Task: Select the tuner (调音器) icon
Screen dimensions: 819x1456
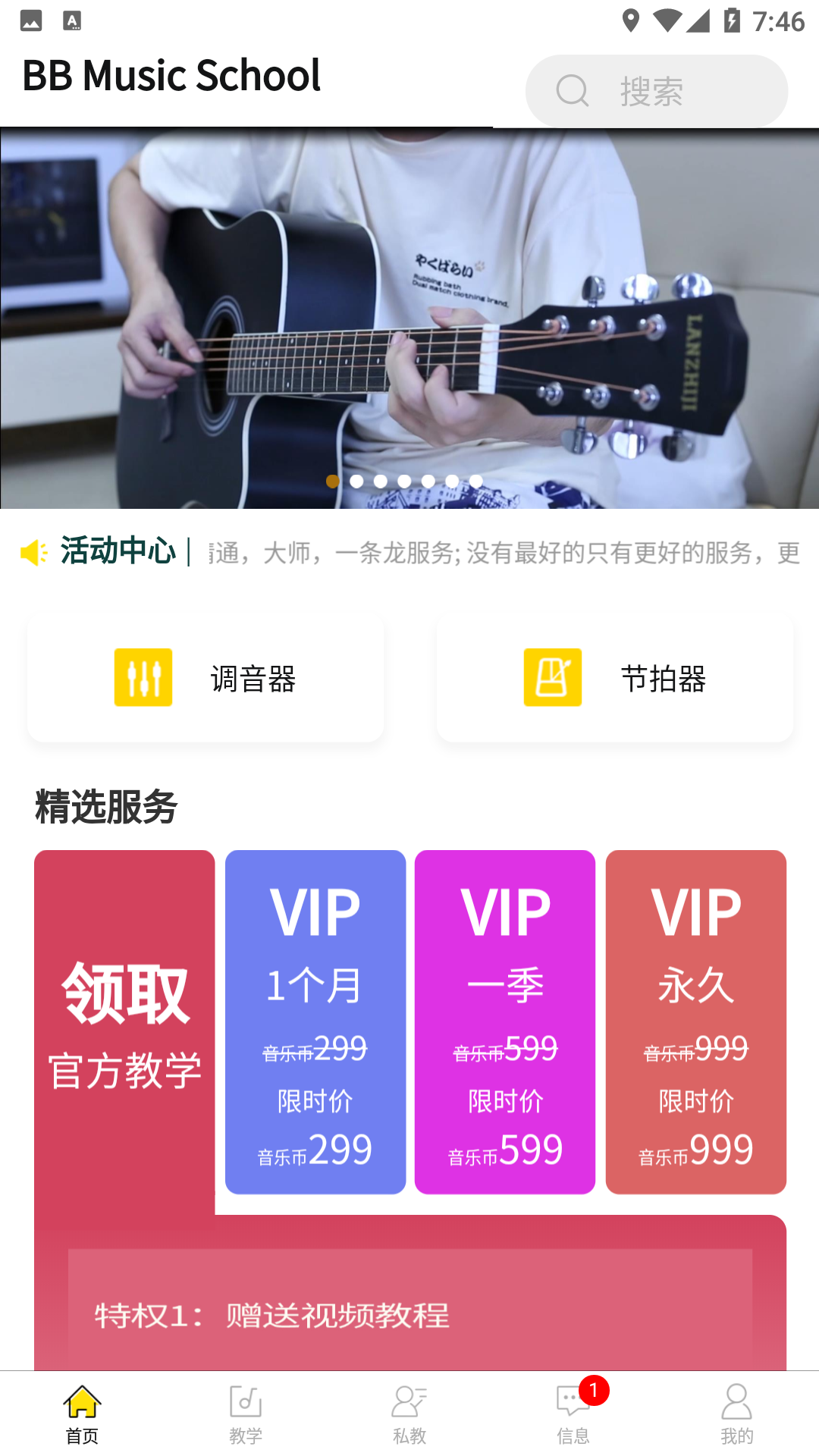Action: [x=143, y=677]
